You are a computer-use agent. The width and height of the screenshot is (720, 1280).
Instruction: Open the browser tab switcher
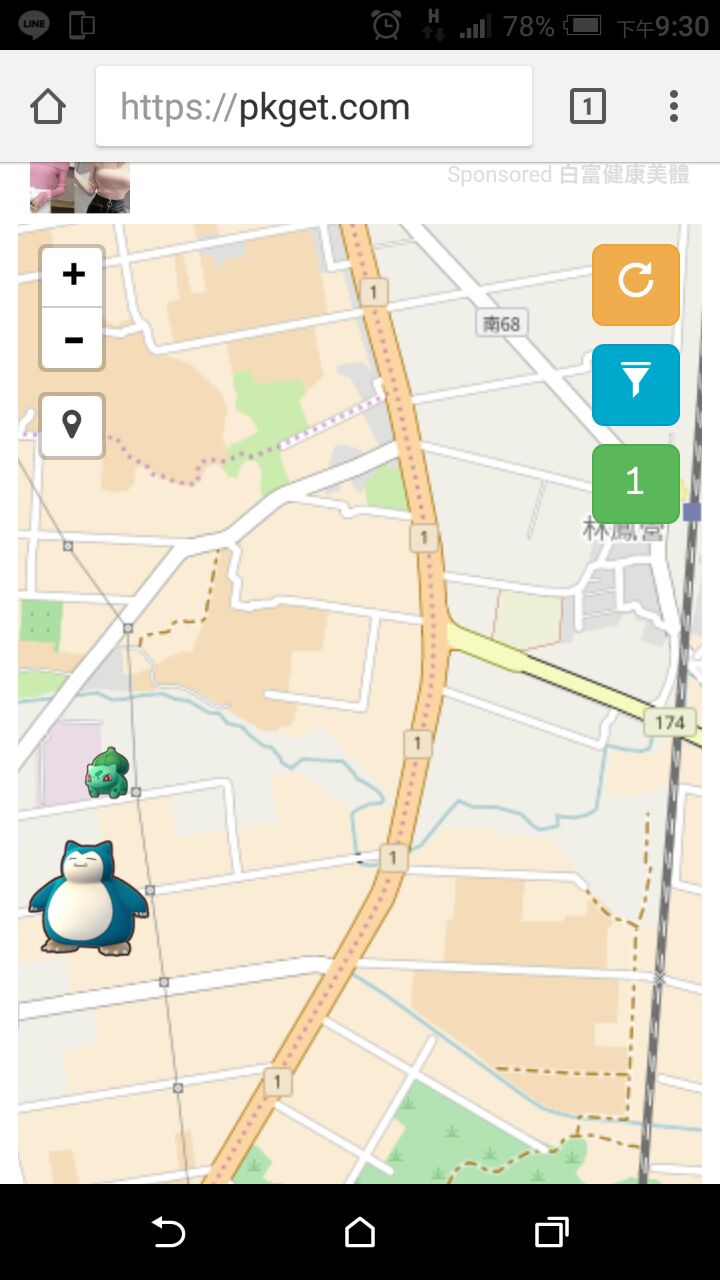pyautogui.click(x=587, y=106)
